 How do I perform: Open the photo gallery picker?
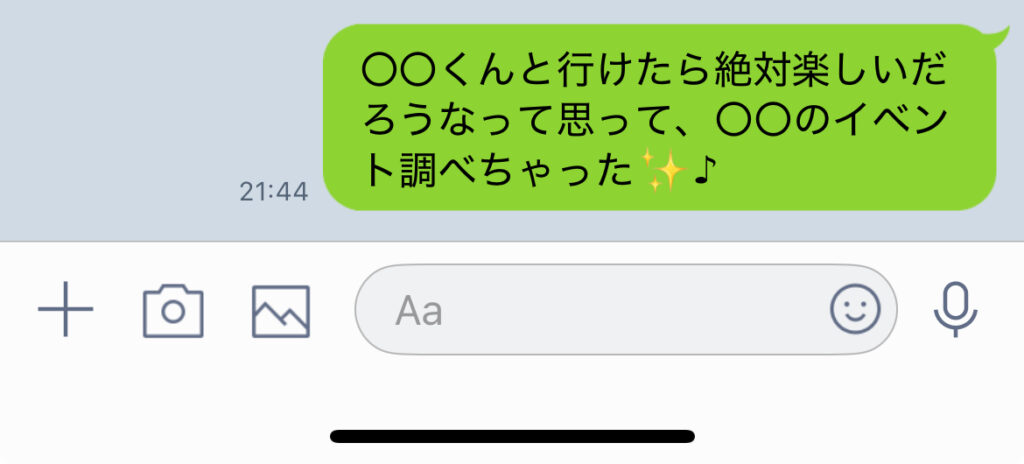coord(280,311)
